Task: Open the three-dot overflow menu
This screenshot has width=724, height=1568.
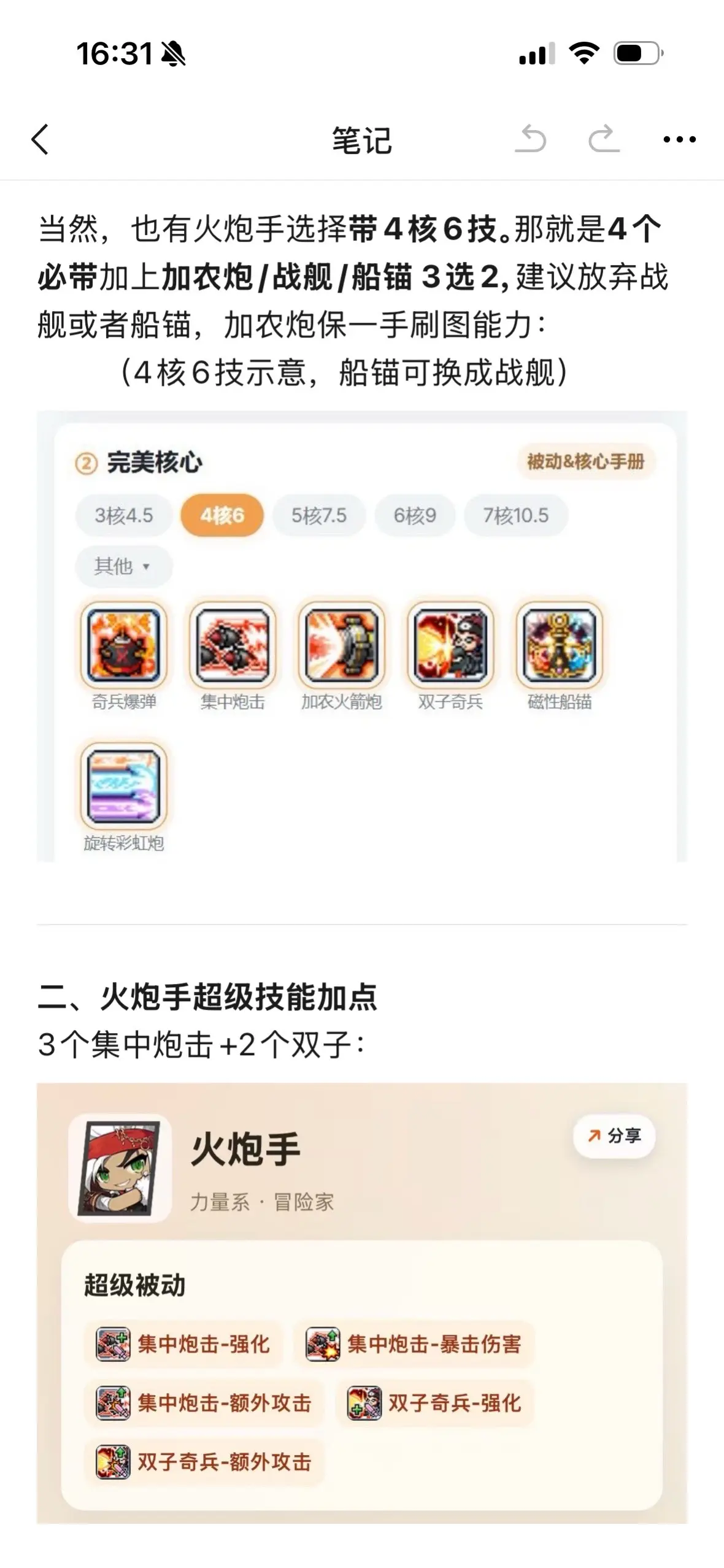Action: [x=679, y=140]
